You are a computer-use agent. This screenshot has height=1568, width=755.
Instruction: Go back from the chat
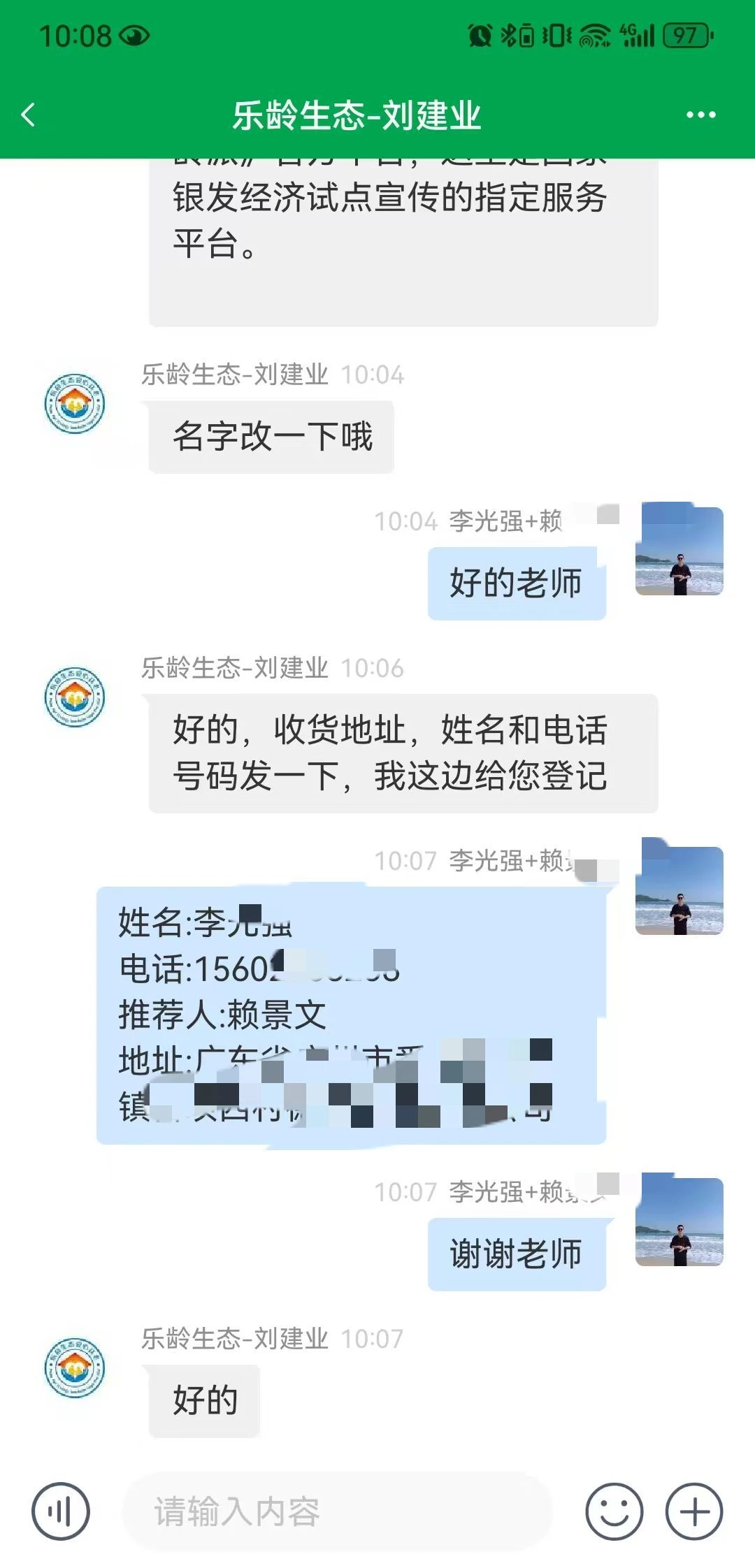click(x=29, y=115)
